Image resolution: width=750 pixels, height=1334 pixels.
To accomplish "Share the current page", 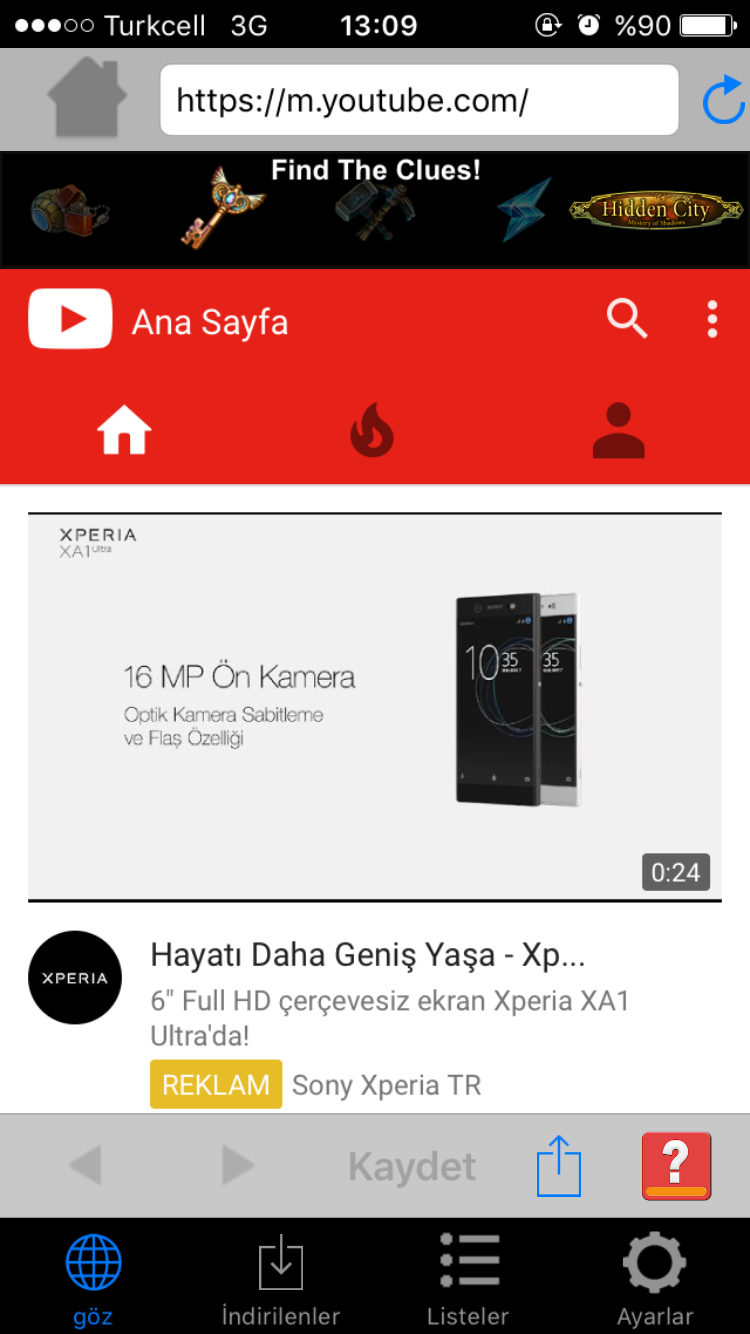I will [558, 1166].
